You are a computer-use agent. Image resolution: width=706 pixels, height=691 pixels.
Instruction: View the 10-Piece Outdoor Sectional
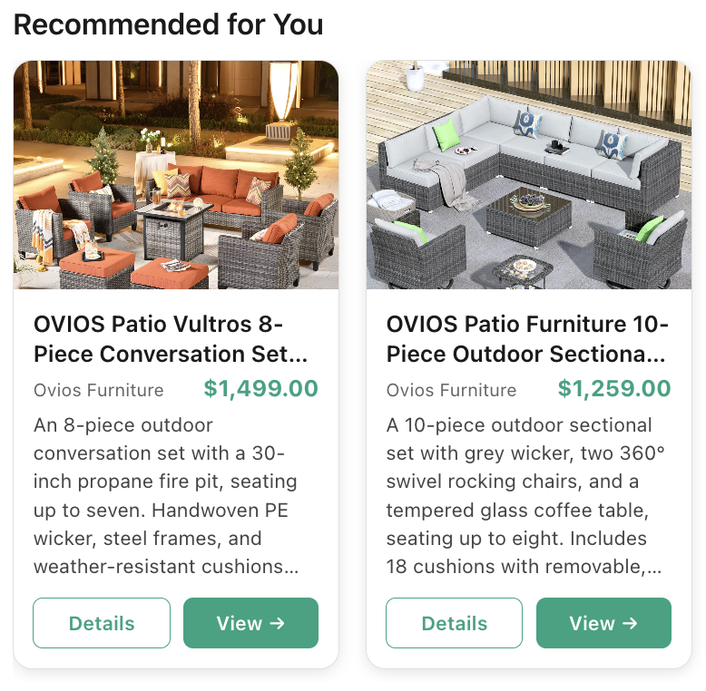click(603, 623)
